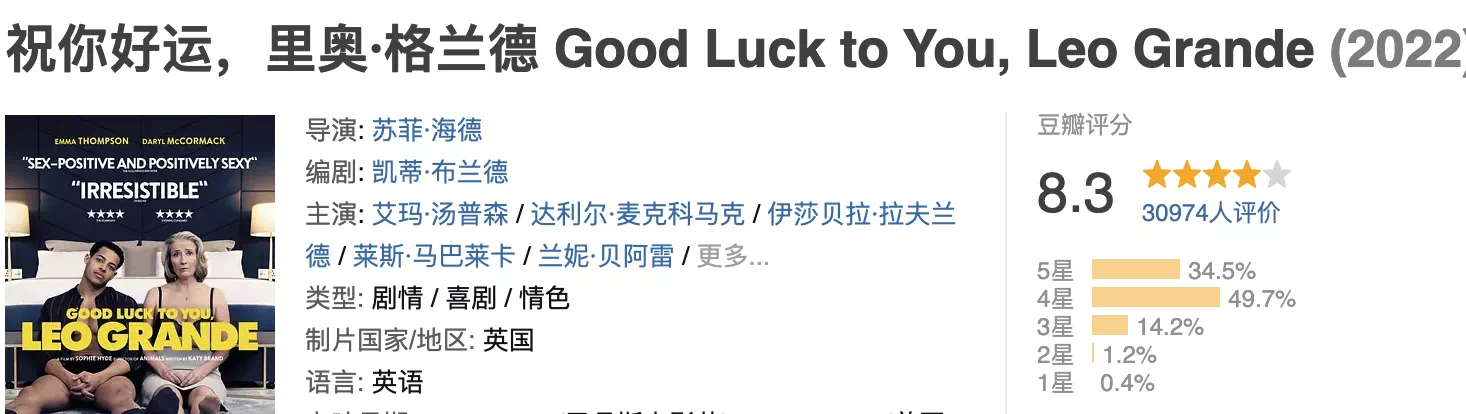Open the 30974人评价 ratings link
1466x414 pixels.
click(1210, 212)
